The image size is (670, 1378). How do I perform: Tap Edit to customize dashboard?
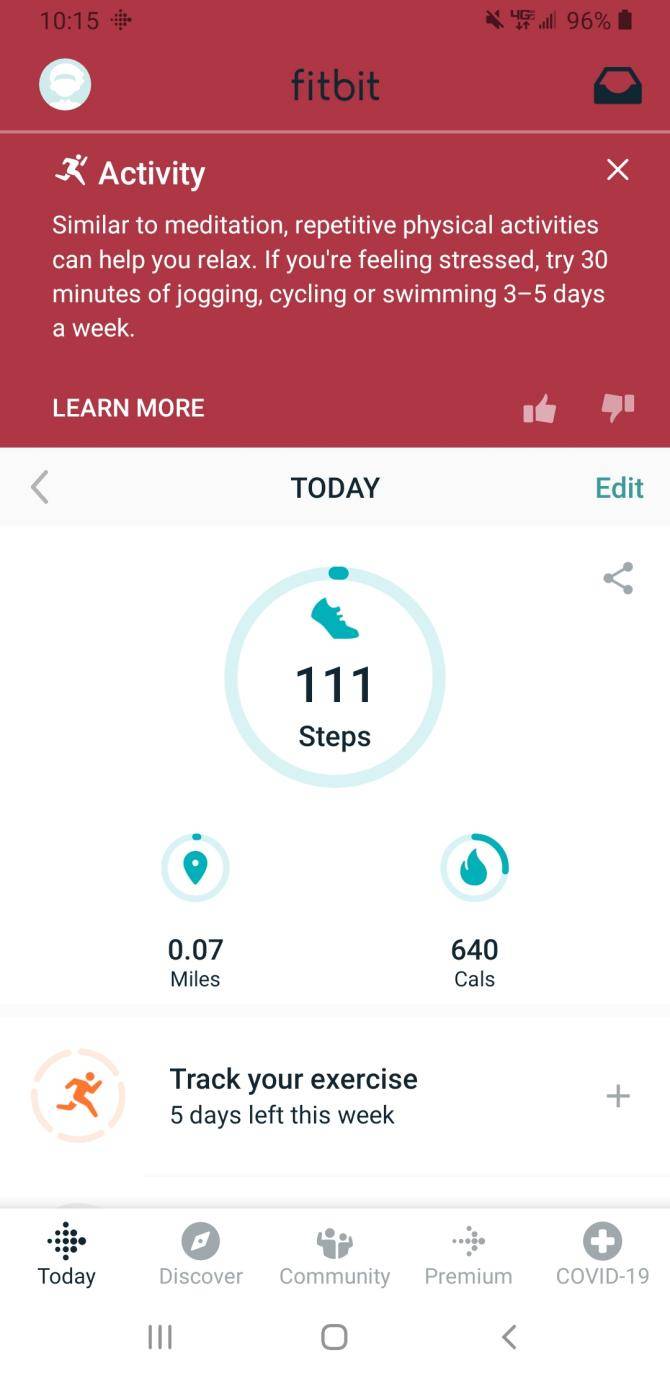[619, 488]
